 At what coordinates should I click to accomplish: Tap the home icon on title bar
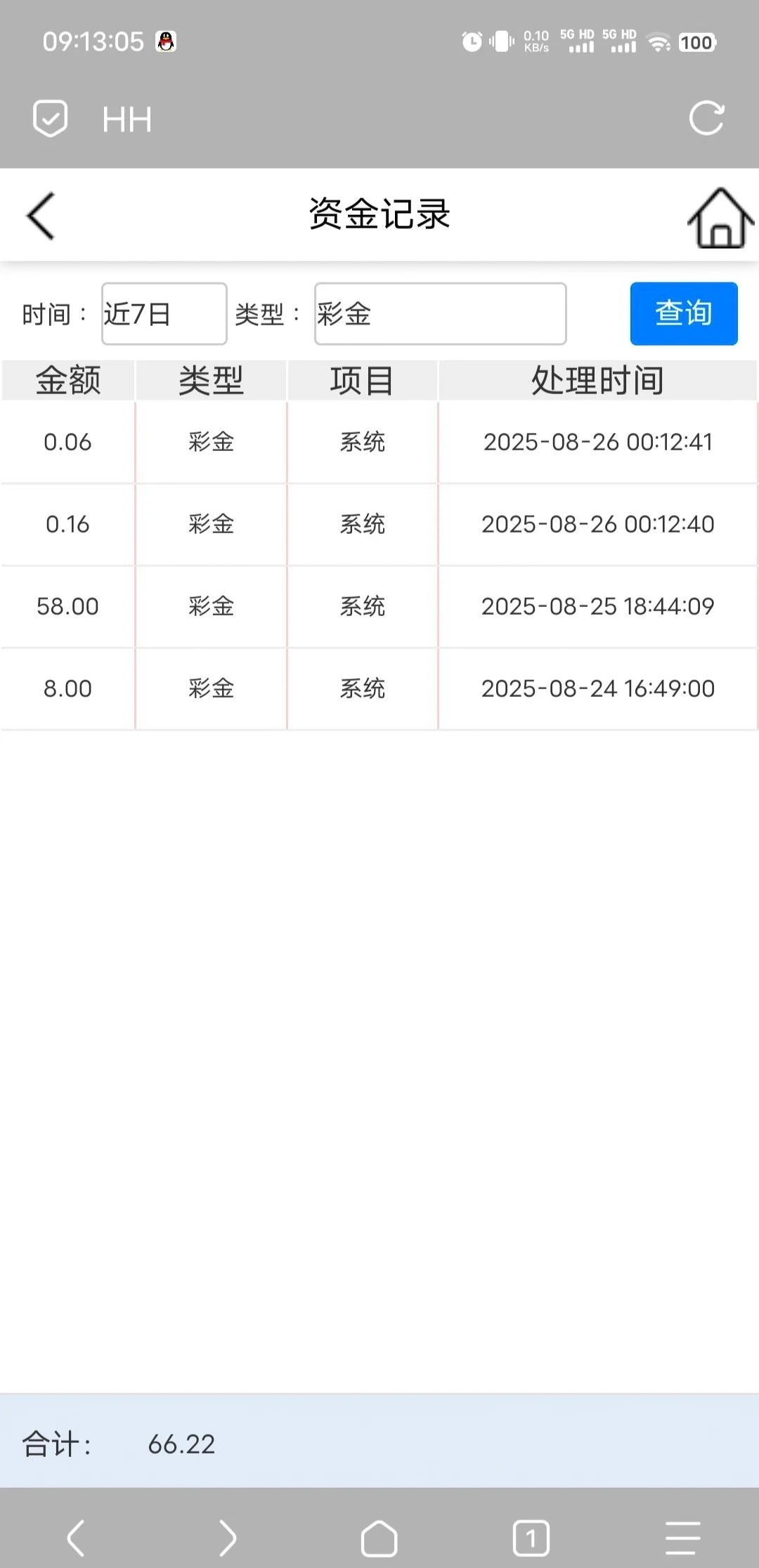tap(718, 216)
